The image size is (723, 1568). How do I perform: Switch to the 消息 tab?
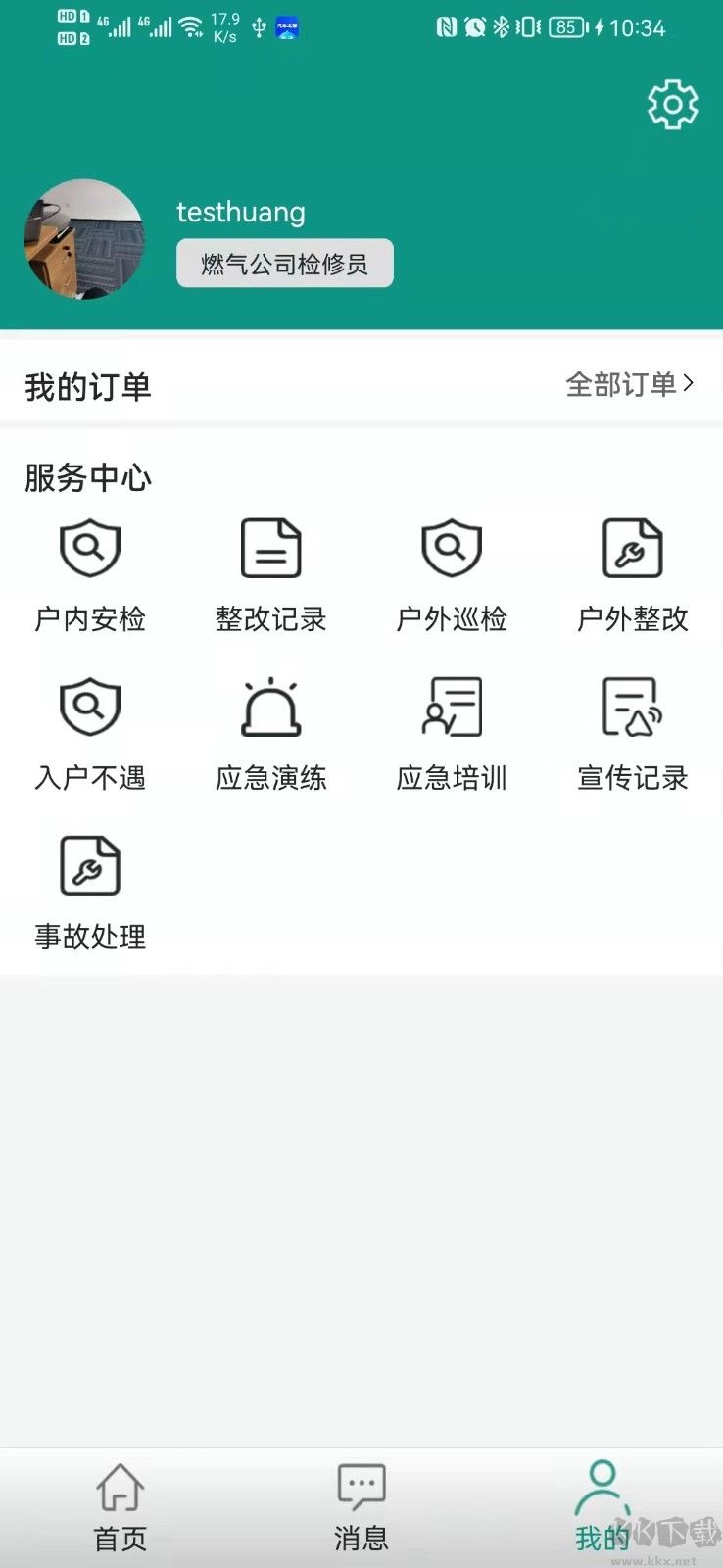pyautogui.click(x=361, y=1509)
